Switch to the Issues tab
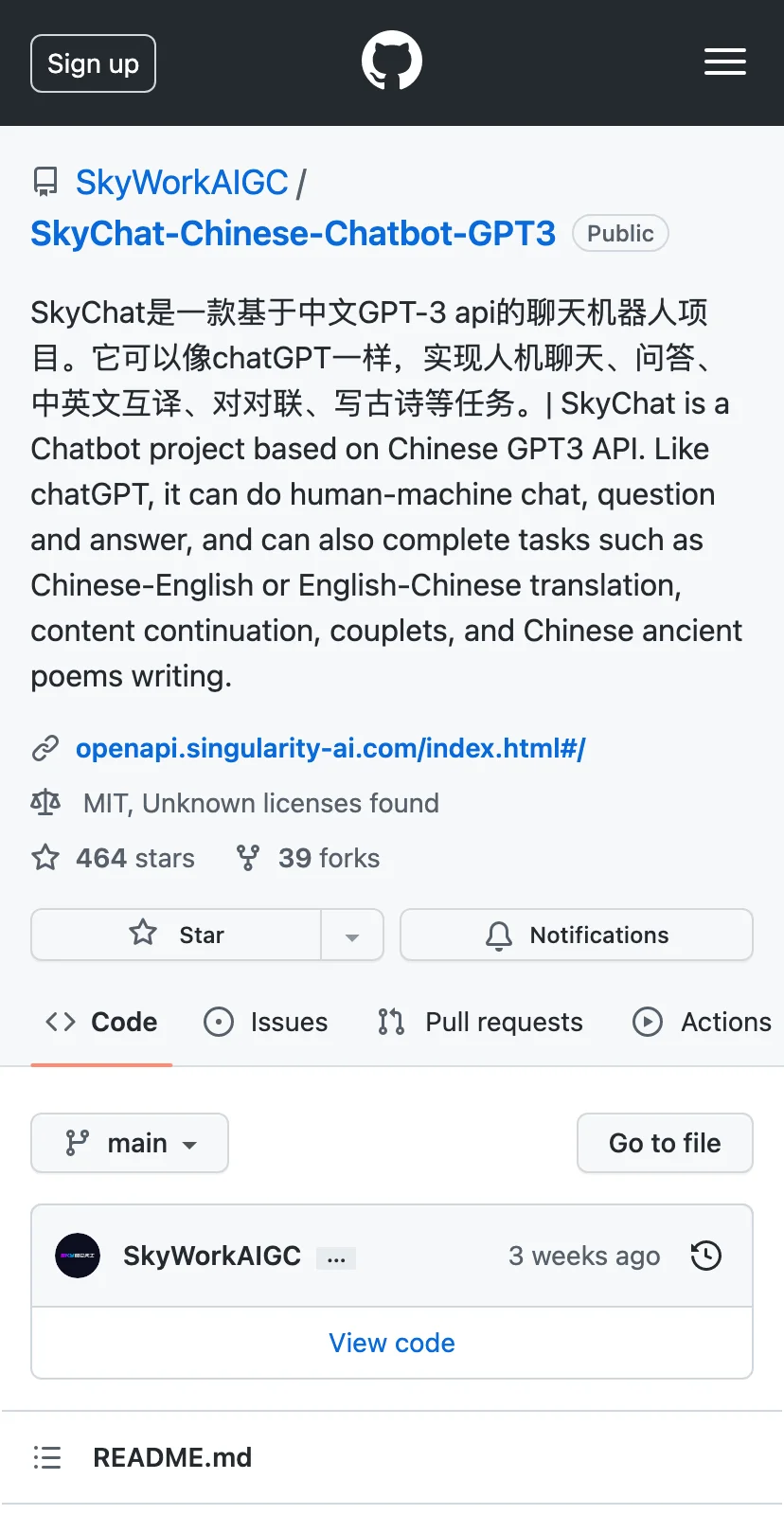 tap(266, 1022)
